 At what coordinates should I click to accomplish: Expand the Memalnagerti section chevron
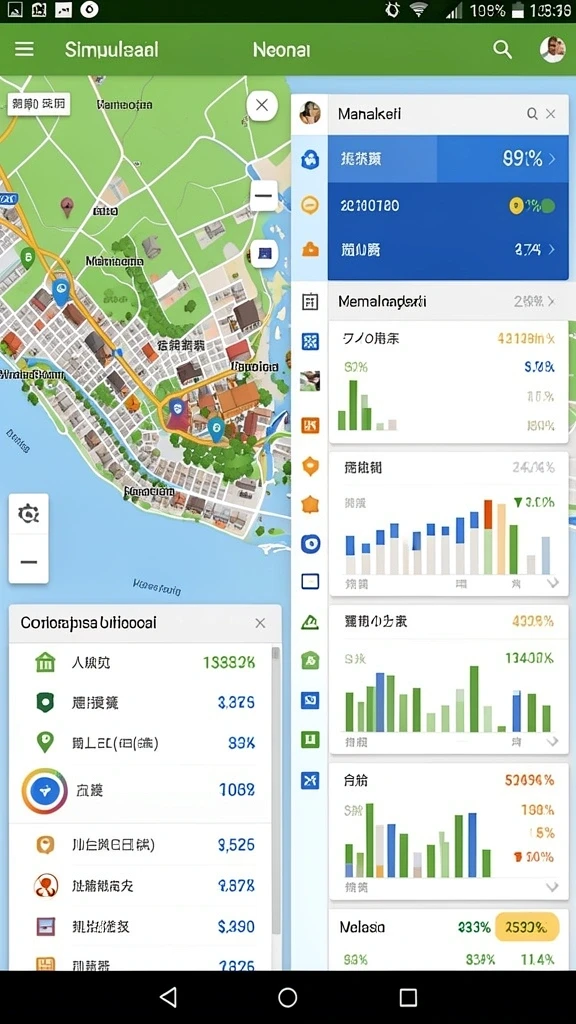coord(551,302)
